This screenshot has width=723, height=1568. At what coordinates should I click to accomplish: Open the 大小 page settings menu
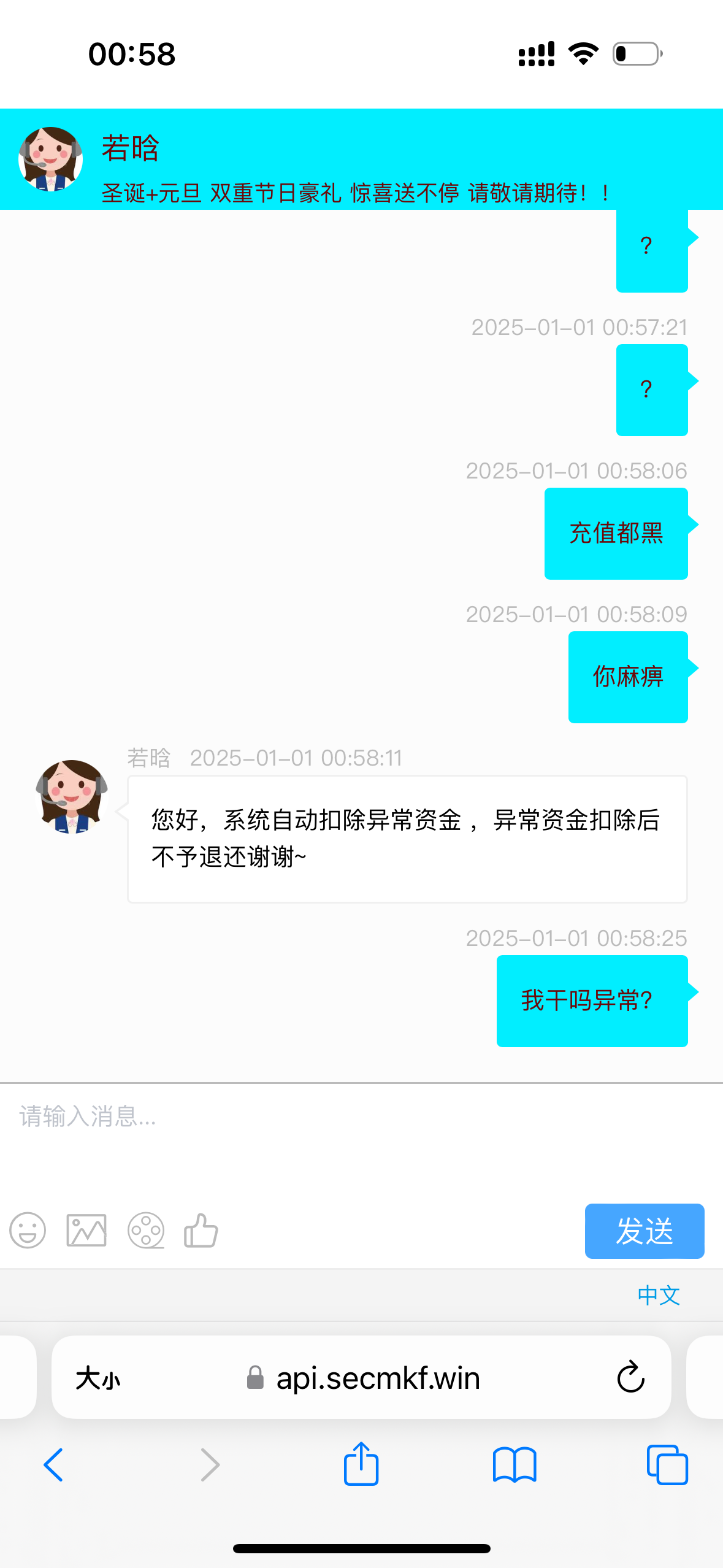pyautogui.click(x=98, y=1377)
